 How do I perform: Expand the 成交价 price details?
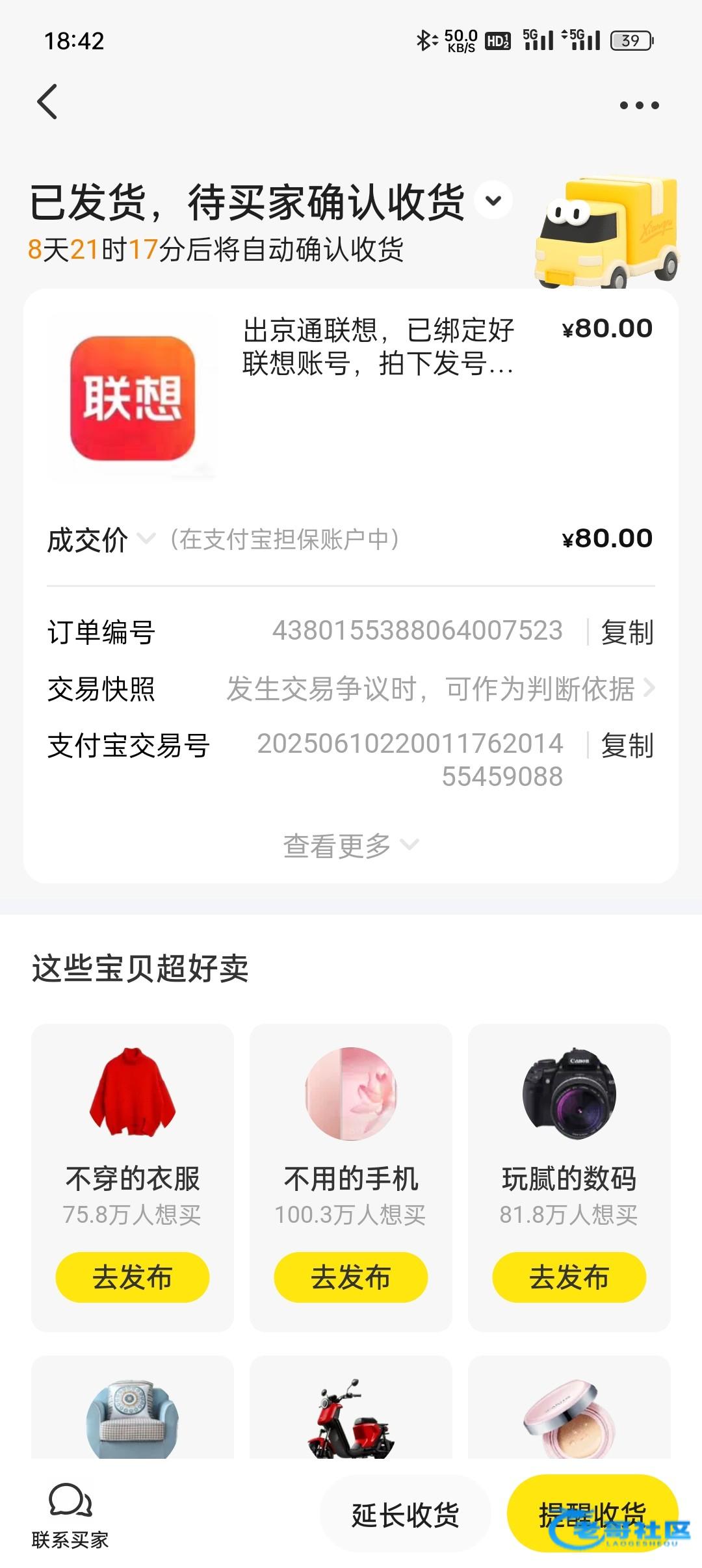pyautogui.click(x=146, y=539)
